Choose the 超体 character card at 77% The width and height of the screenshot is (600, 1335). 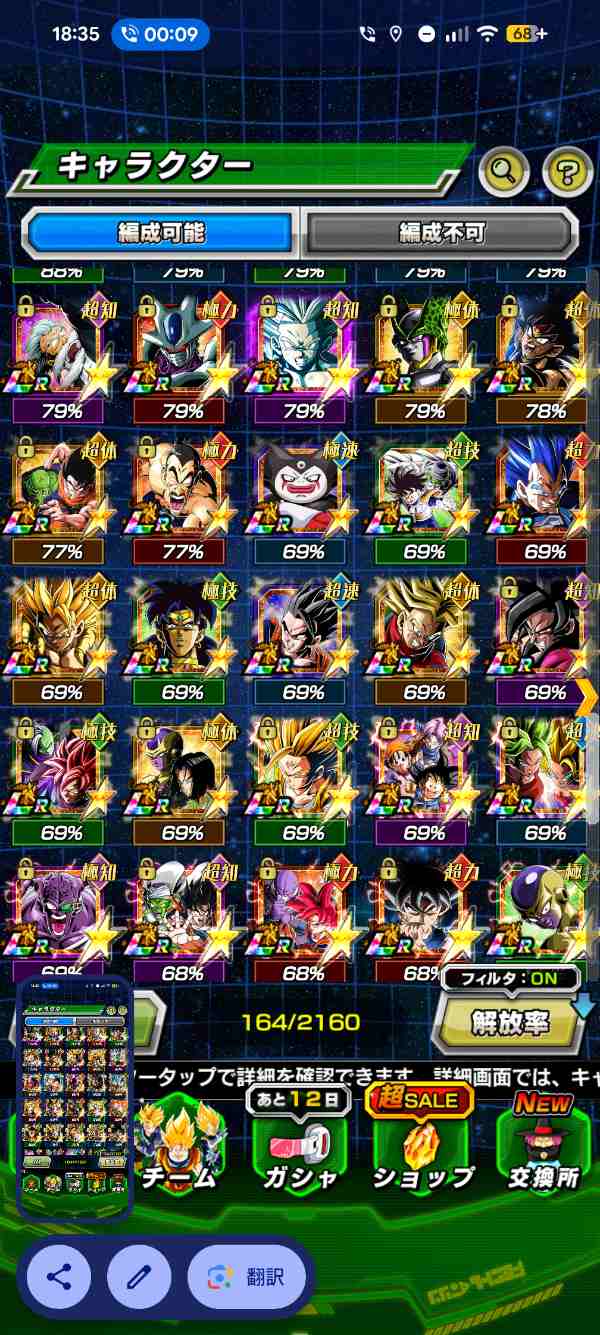[60, 495]
